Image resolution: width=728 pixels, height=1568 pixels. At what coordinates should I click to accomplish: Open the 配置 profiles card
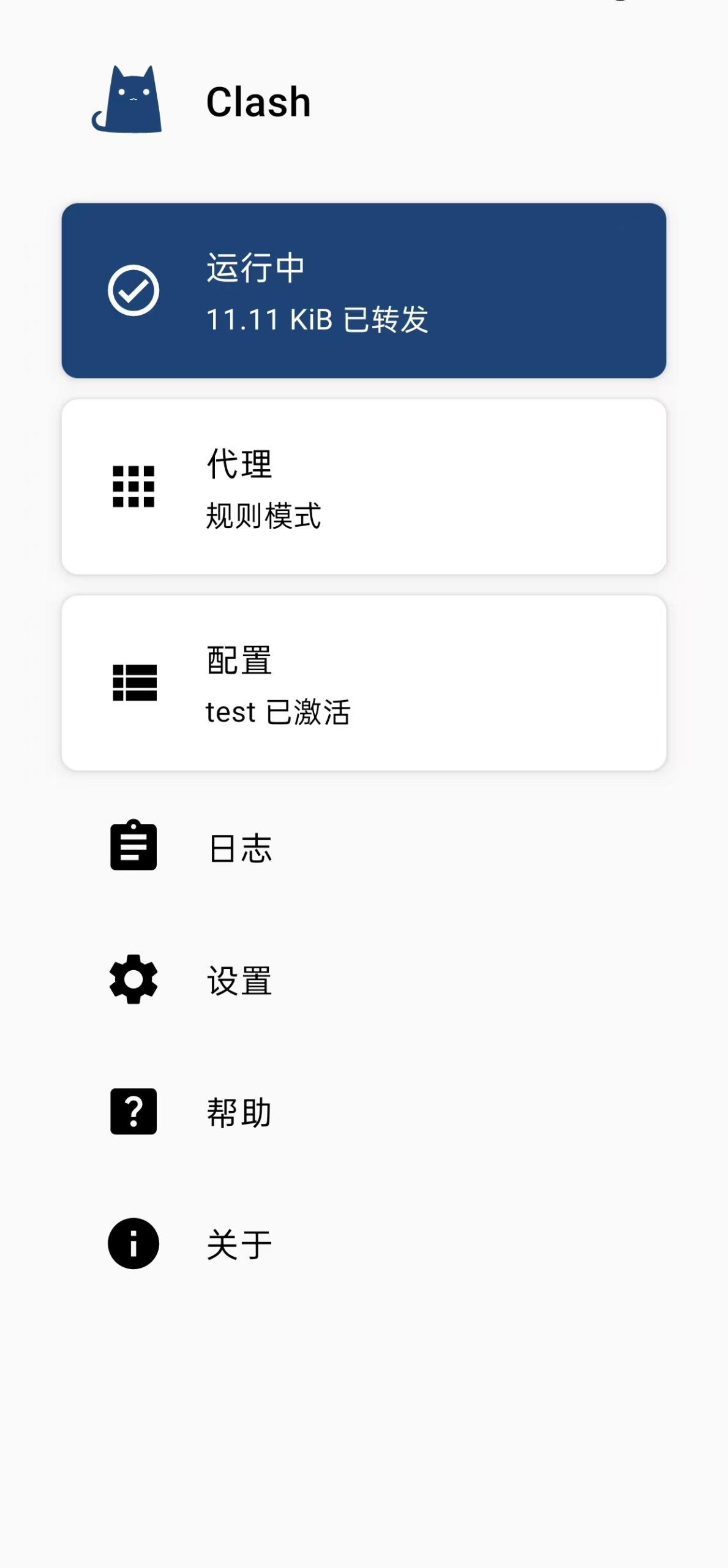click(364, 683)
